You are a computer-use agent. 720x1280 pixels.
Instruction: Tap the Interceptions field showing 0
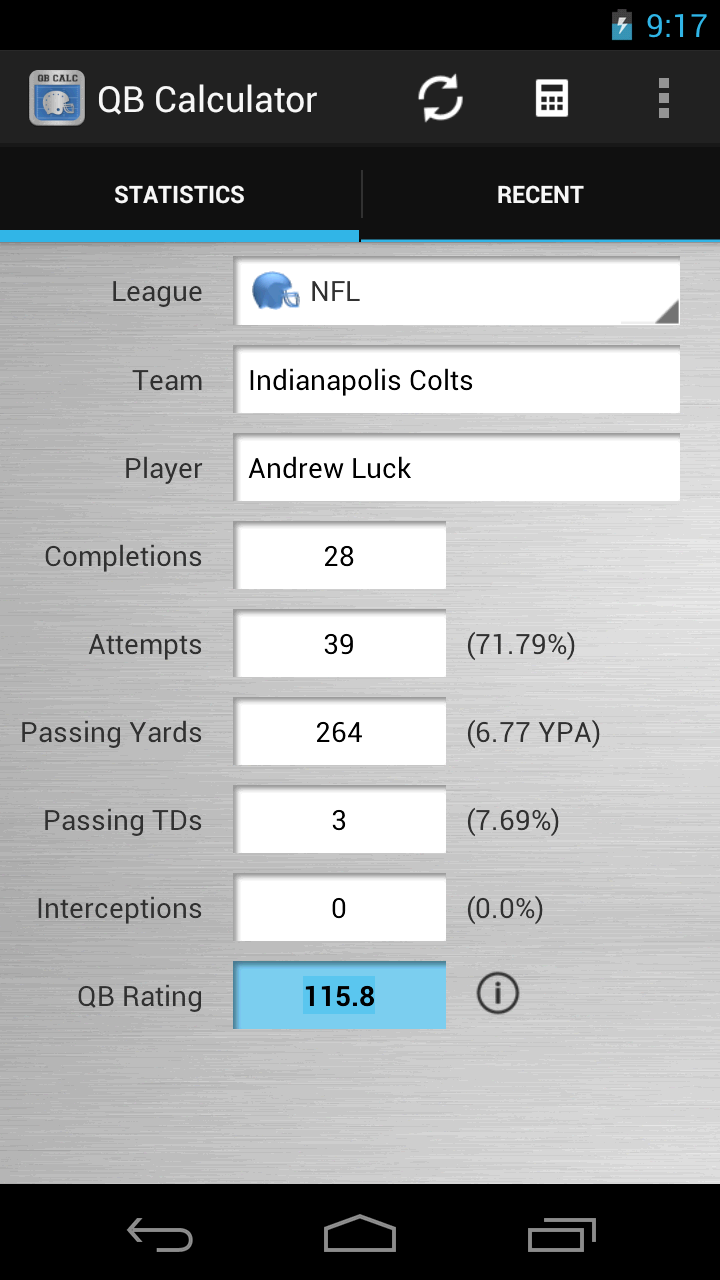click(339, 908)
